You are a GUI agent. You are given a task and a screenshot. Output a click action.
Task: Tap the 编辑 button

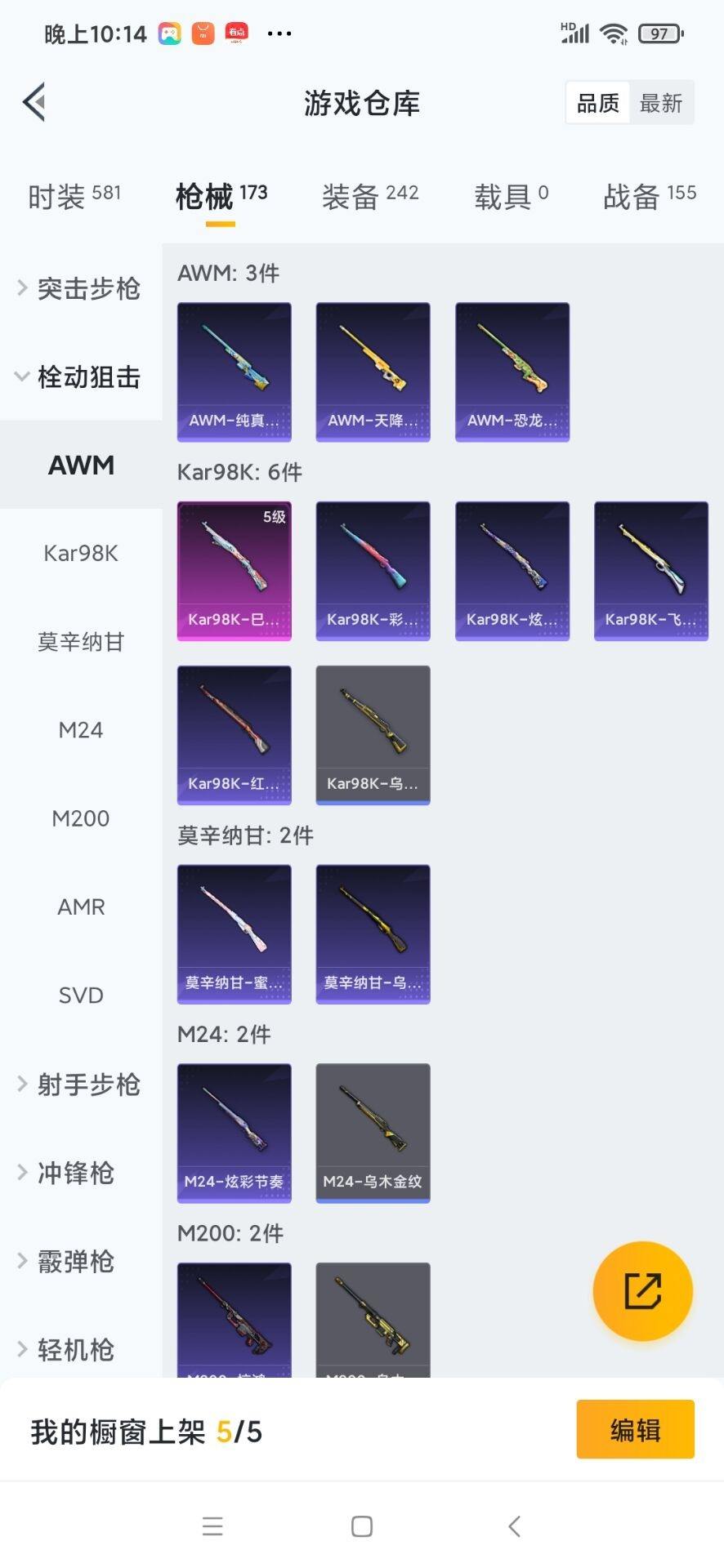coord(635,1429)
